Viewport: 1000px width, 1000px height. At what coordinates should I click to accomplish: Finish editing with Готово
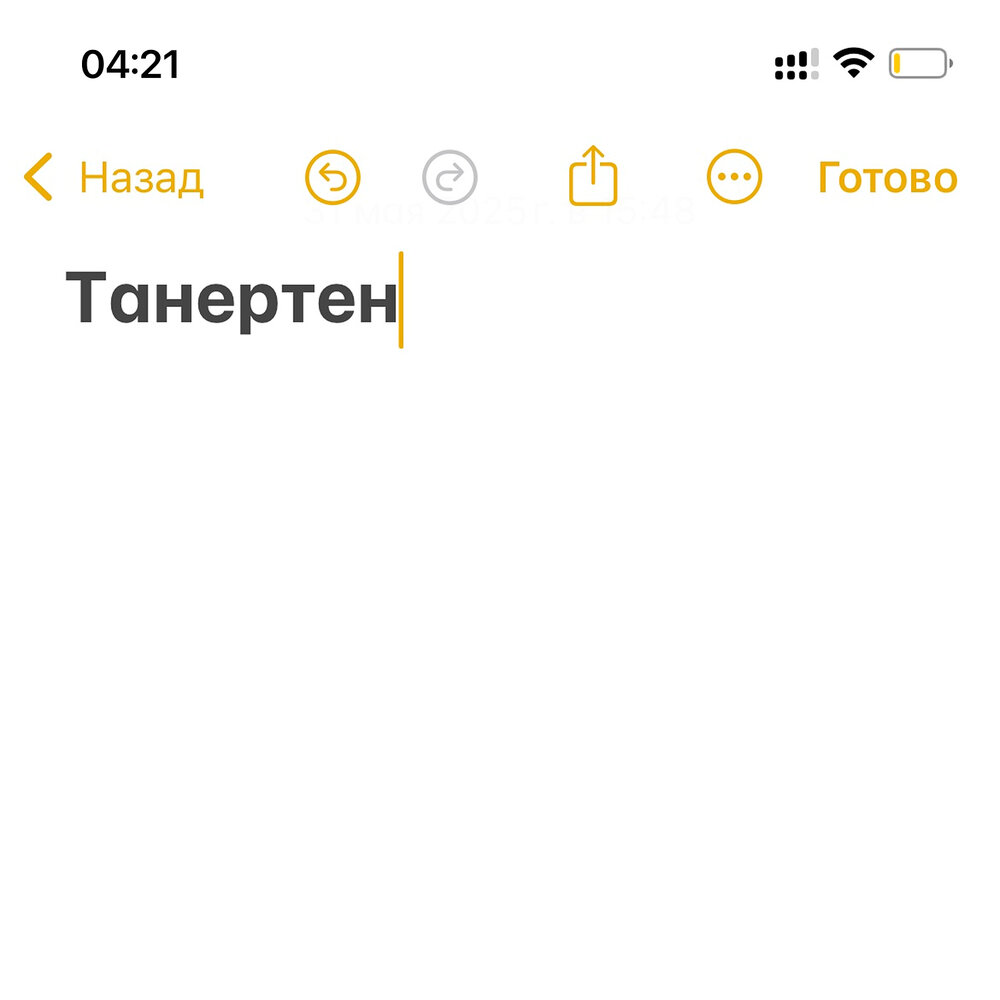pos(887,179)
